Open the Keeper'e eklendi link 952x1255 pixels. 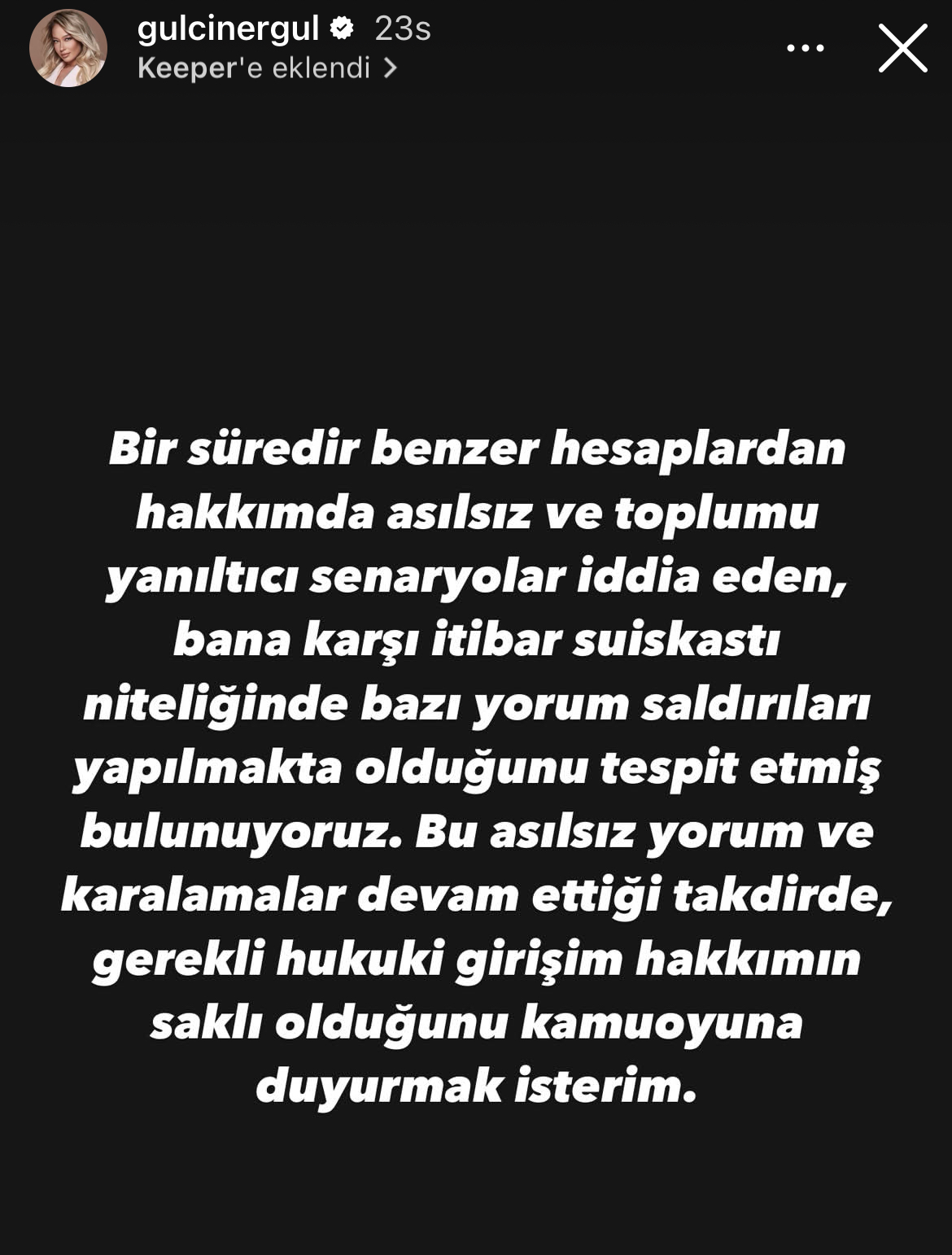click(267, 68)
